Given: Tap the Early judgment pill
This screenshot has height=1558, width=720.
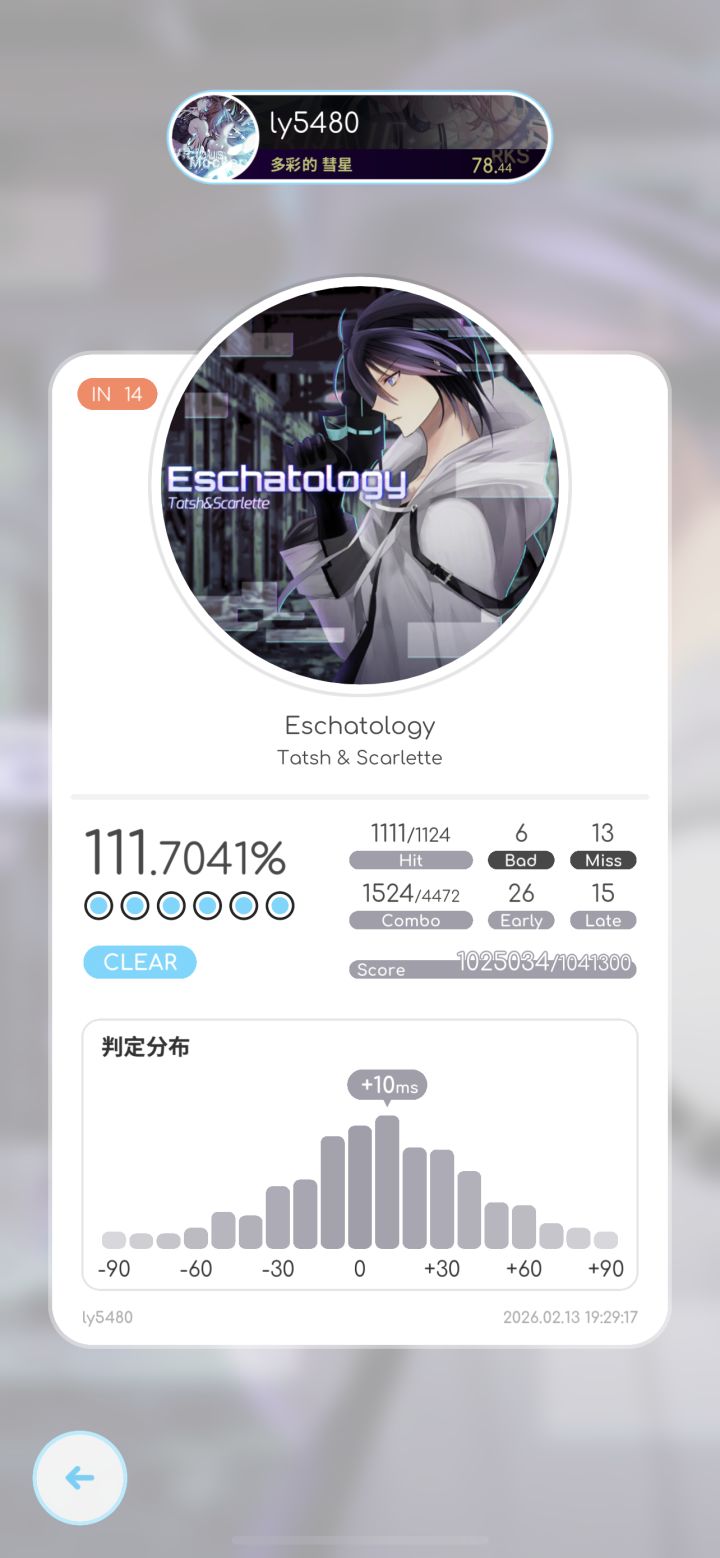Looking at the screenshot, I should [x=520, y=920].
